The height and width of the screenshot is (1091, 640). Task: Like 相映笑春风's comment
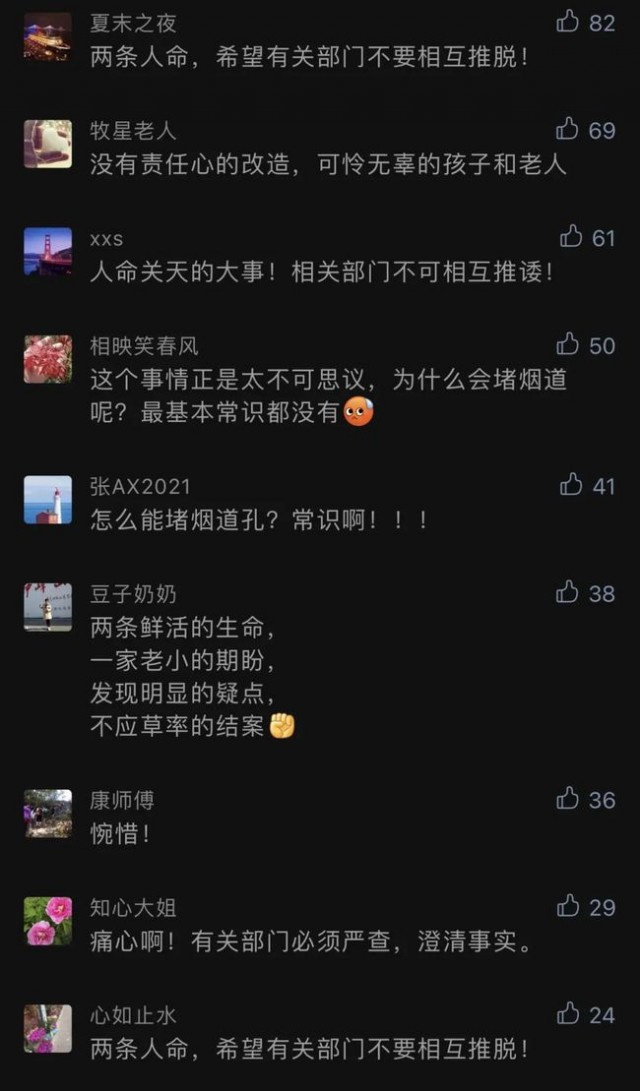[568, 345]
